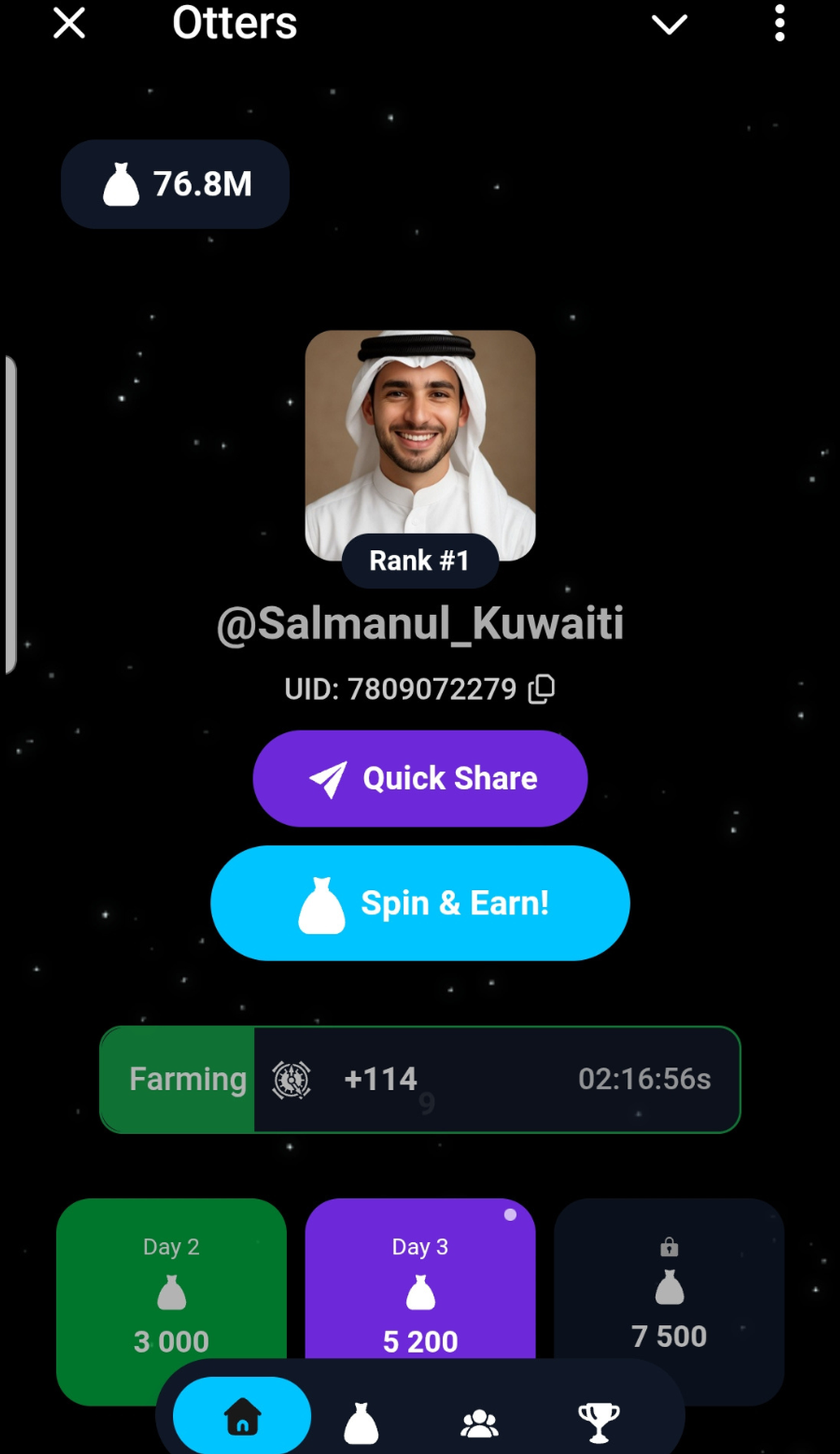840x1454 pixels.
Task: Collapse the app with the down chevron
Action: (669, 24)
